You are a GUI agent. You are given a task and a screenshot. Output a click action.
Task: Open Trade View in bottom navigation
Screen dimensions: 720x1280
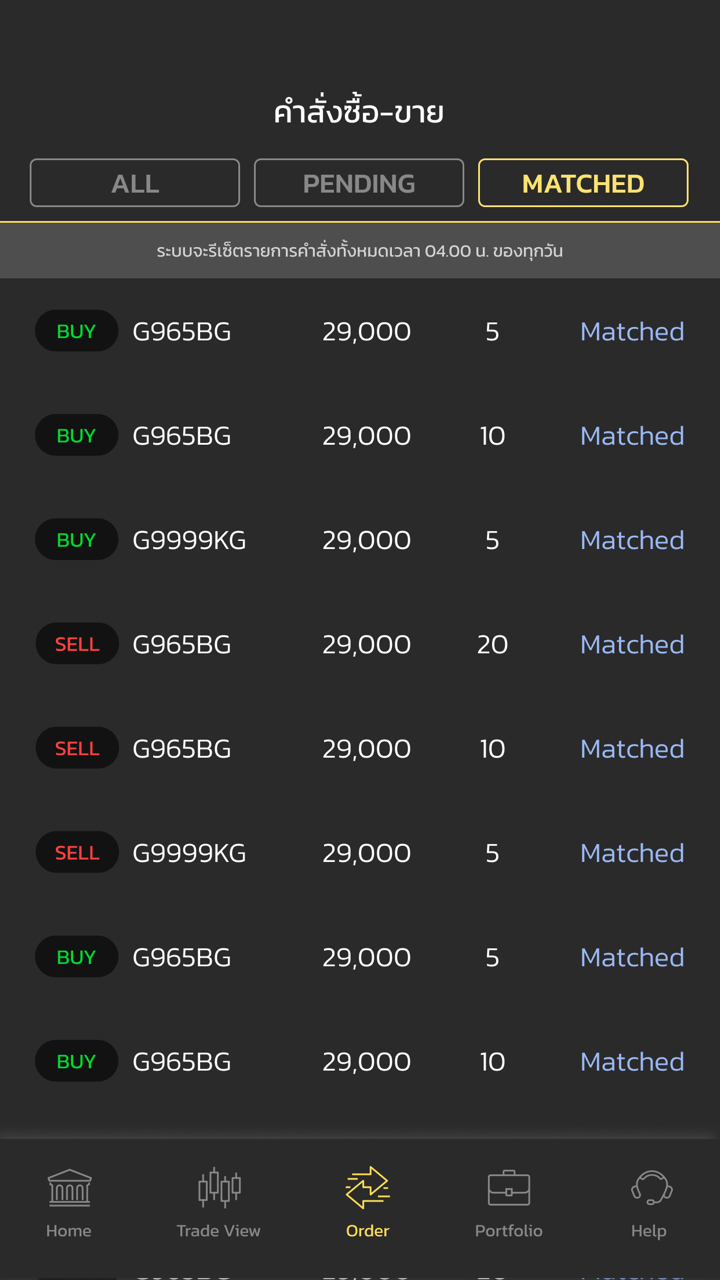[x=218, y=1203]
